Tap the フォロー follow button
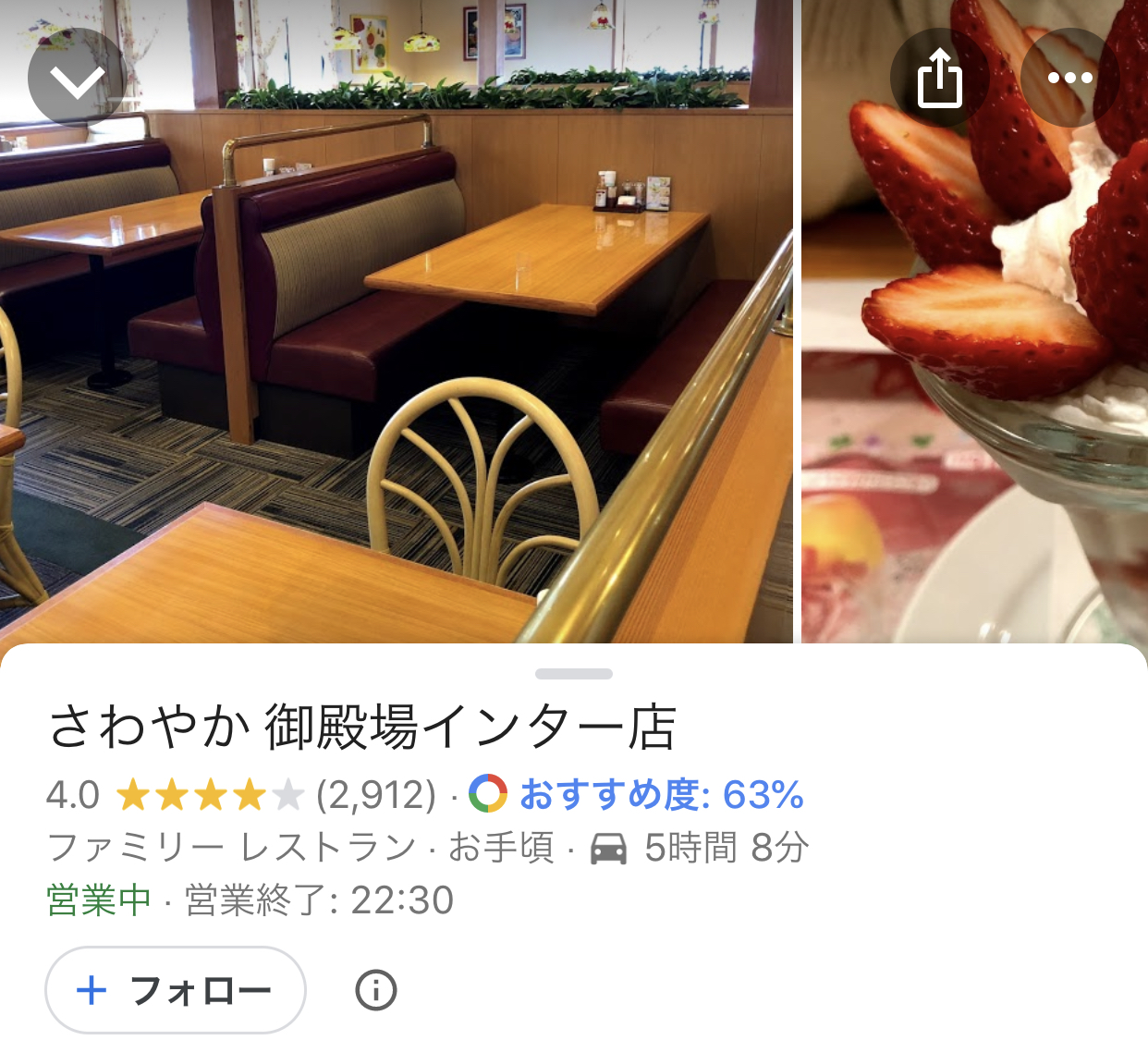Viewport: 1148px width, 1040px height. pos(176,990)
